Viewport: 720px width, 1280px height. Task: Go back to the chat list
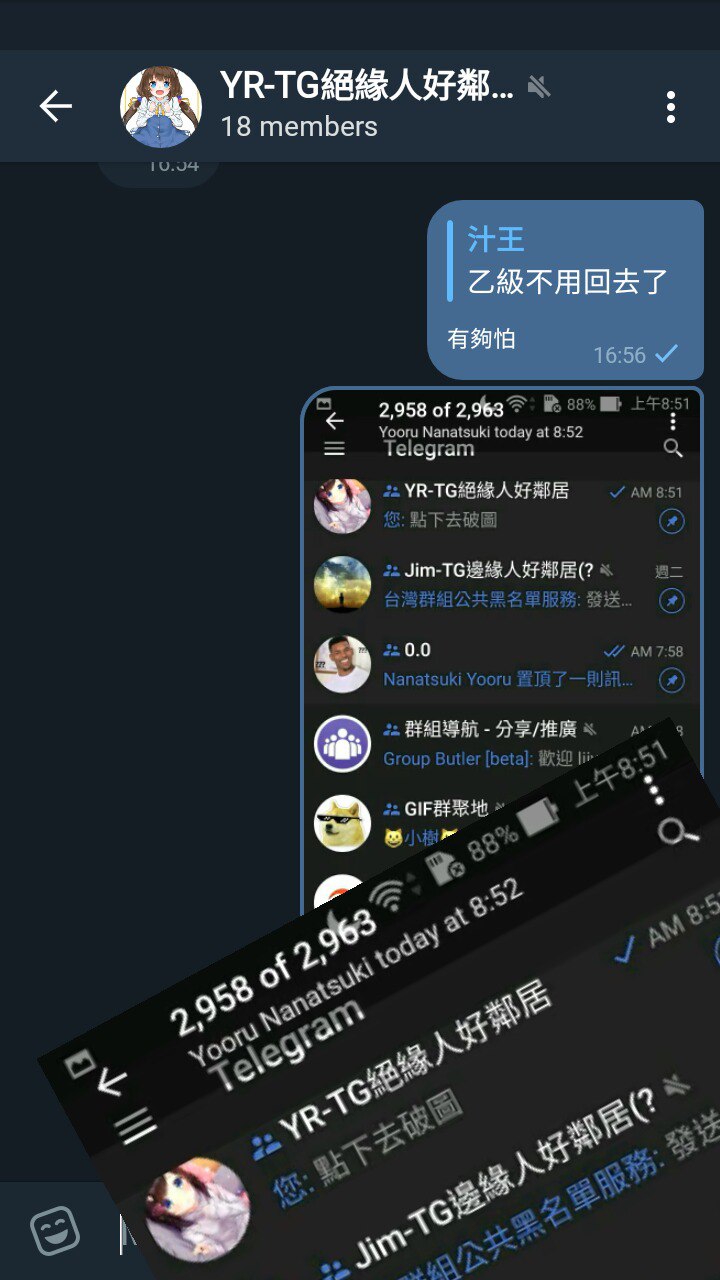[56, 106]
